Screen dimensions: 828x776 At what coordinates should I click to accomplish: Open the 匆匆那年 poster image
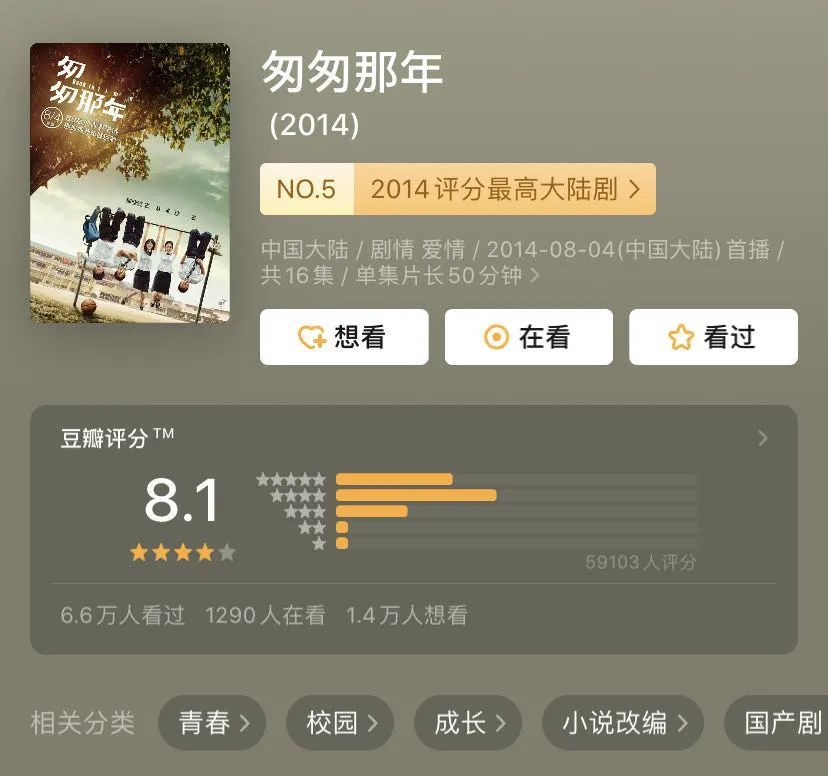point(130,182)
